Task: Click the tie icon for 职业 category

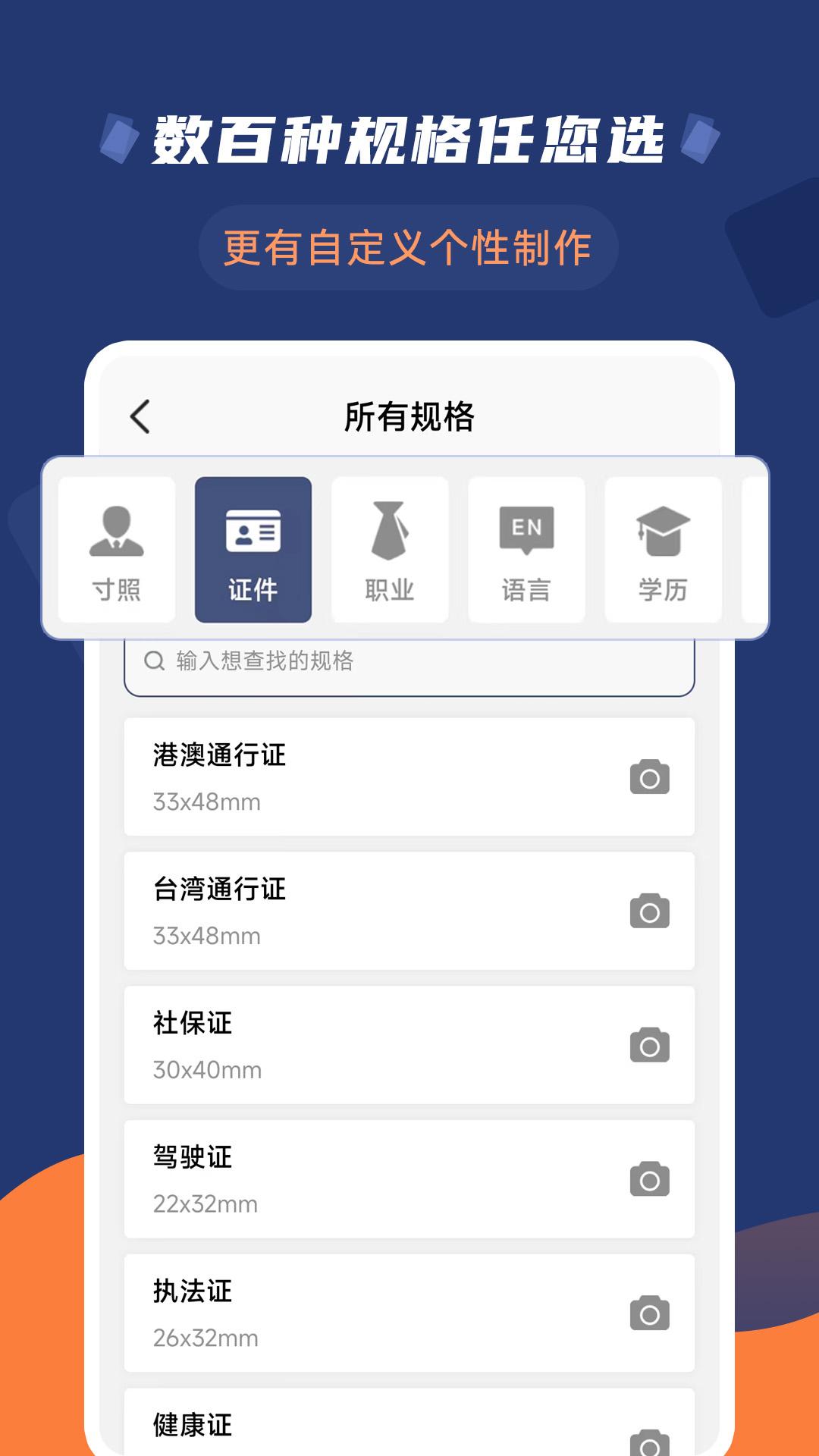Action: pos(389,531)
